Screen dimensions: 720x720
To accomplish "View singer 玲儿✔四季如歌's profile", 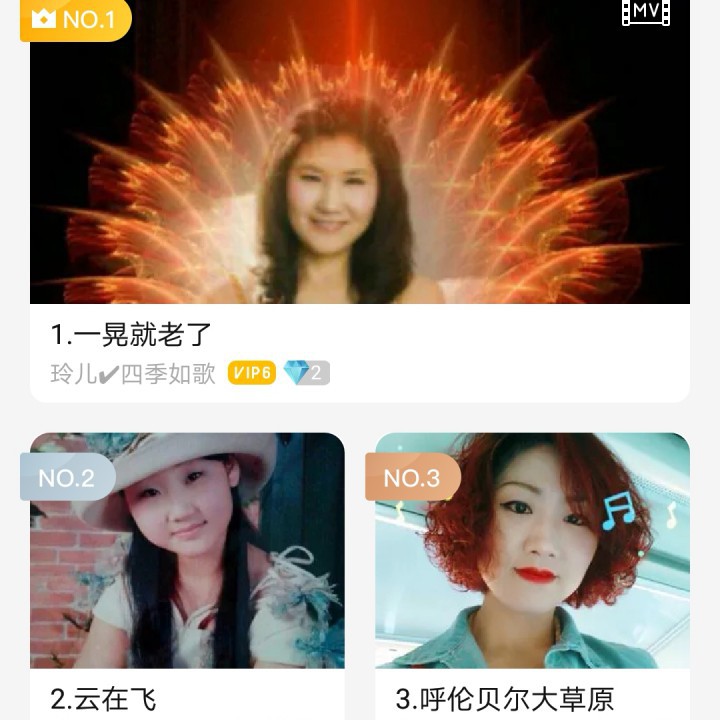I will 133,374.
